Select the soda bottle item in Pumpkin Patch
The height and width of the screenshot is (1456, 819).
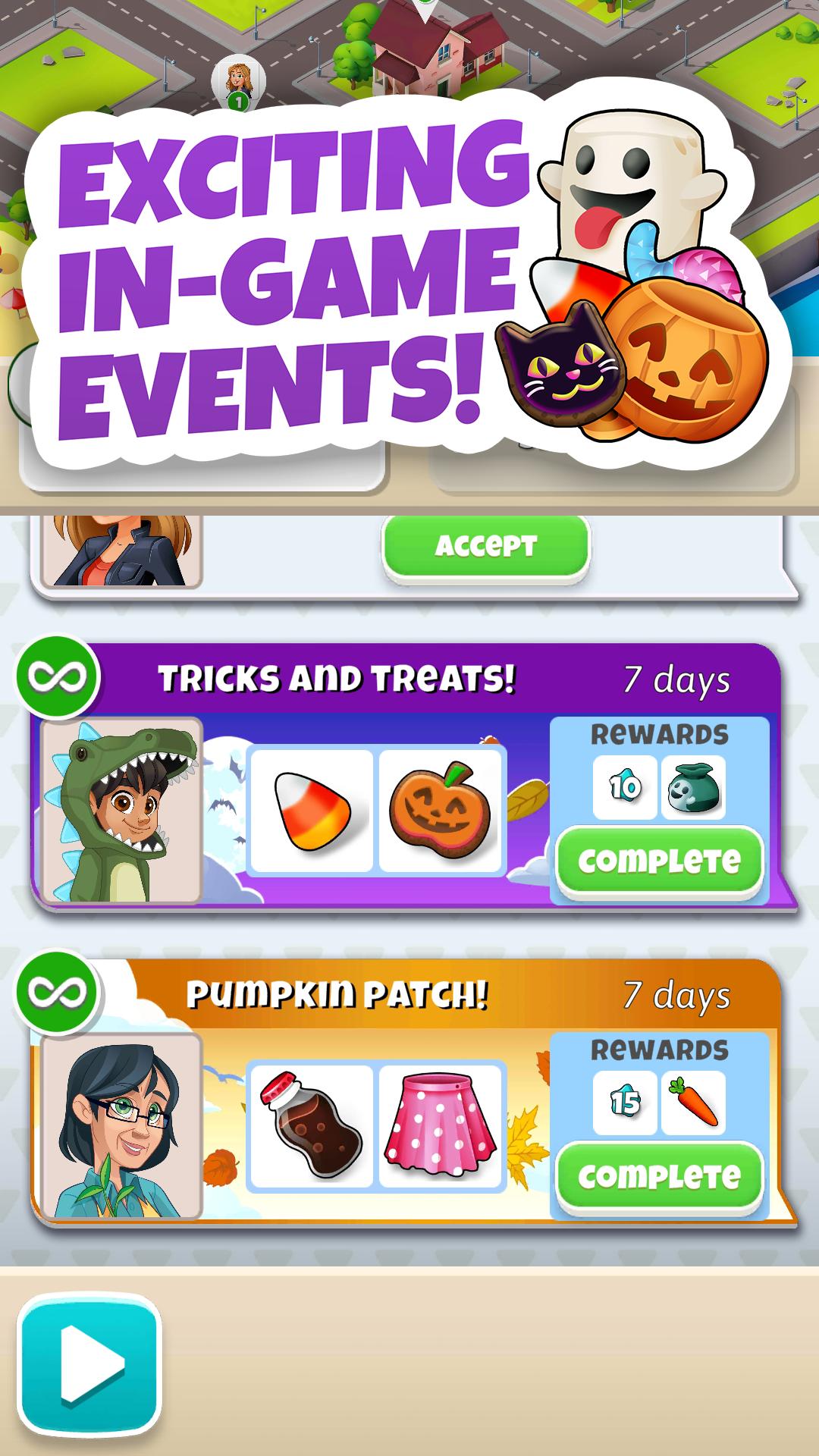[312, 1126]
